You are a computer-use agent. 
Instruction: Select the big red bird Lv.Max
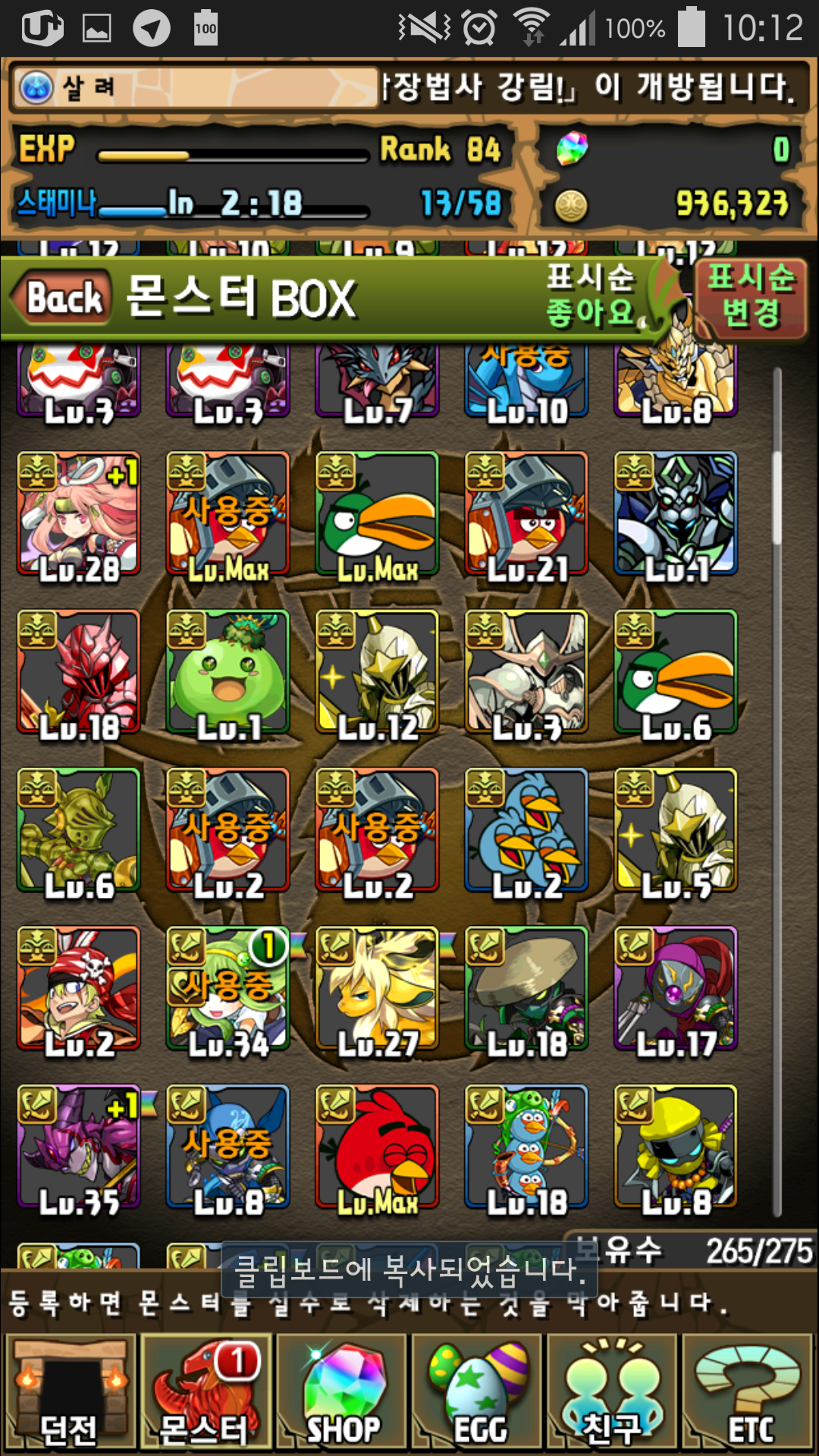(377, 1146)
